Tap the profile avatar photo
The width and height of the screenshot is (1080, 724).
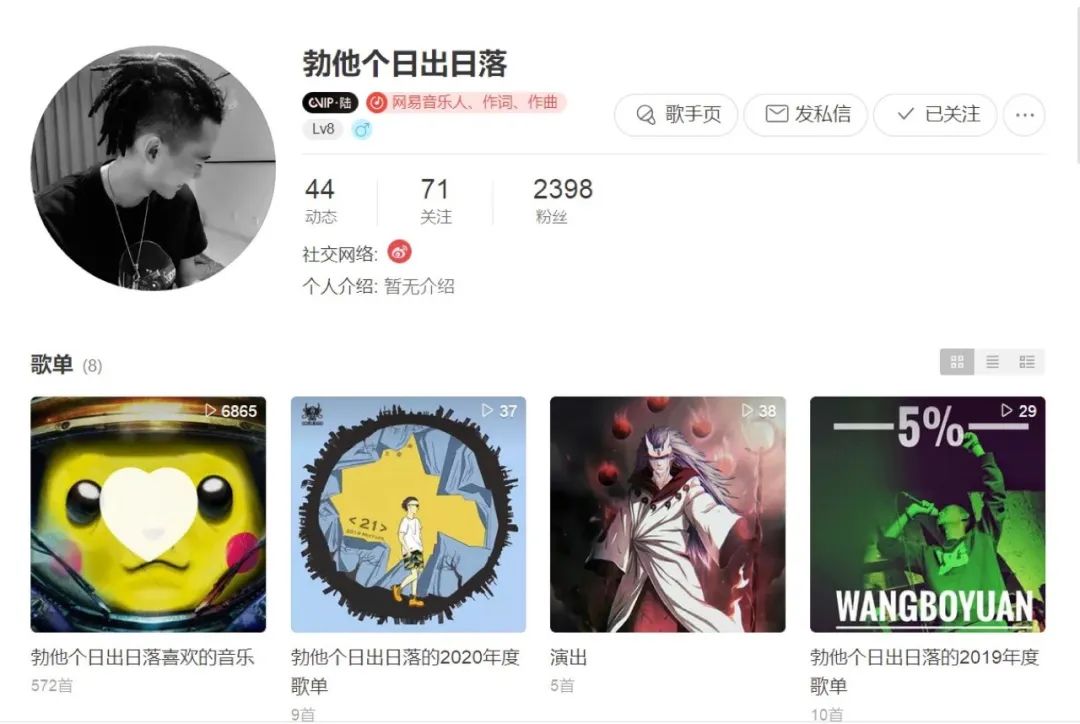pos(153,168)
